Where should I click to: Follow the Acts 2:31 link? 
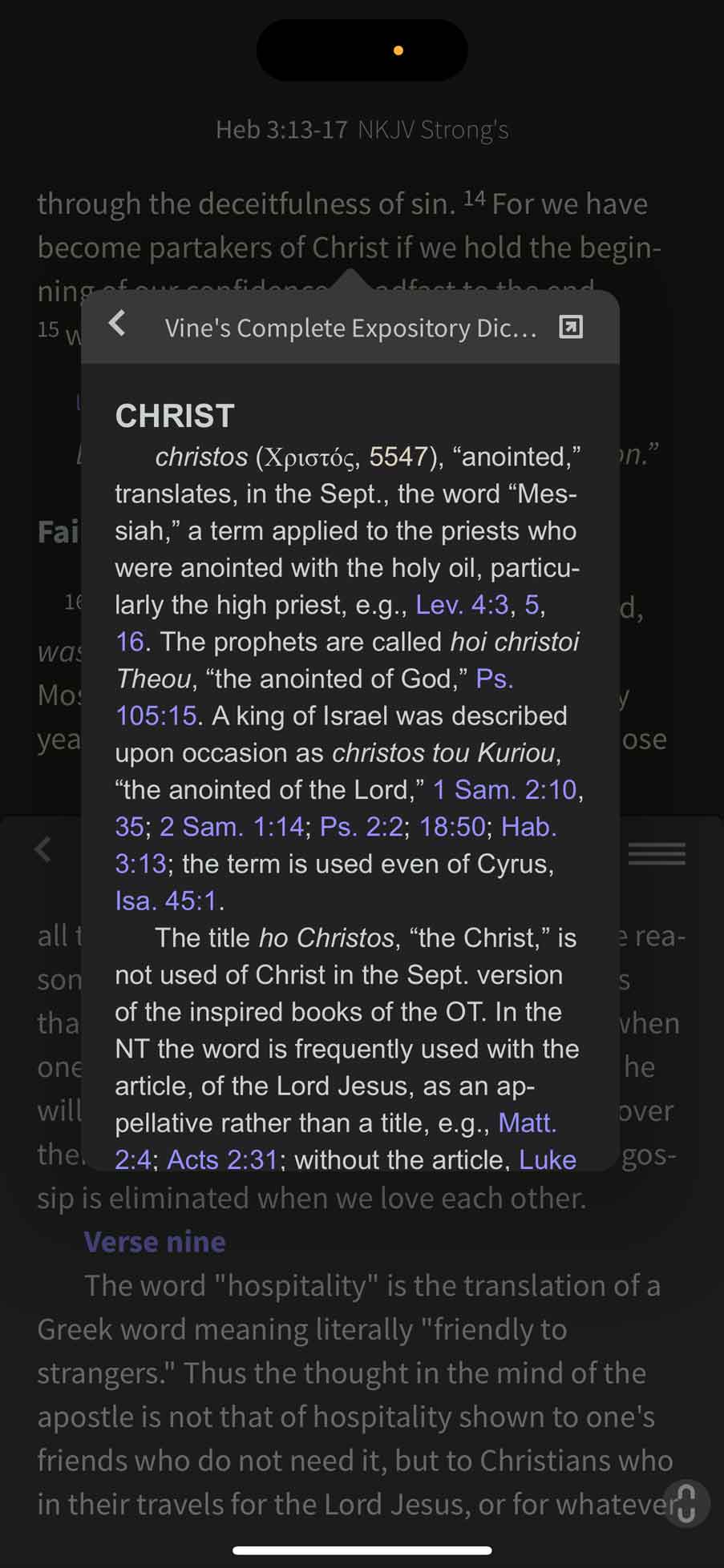tap(224, 1159)
